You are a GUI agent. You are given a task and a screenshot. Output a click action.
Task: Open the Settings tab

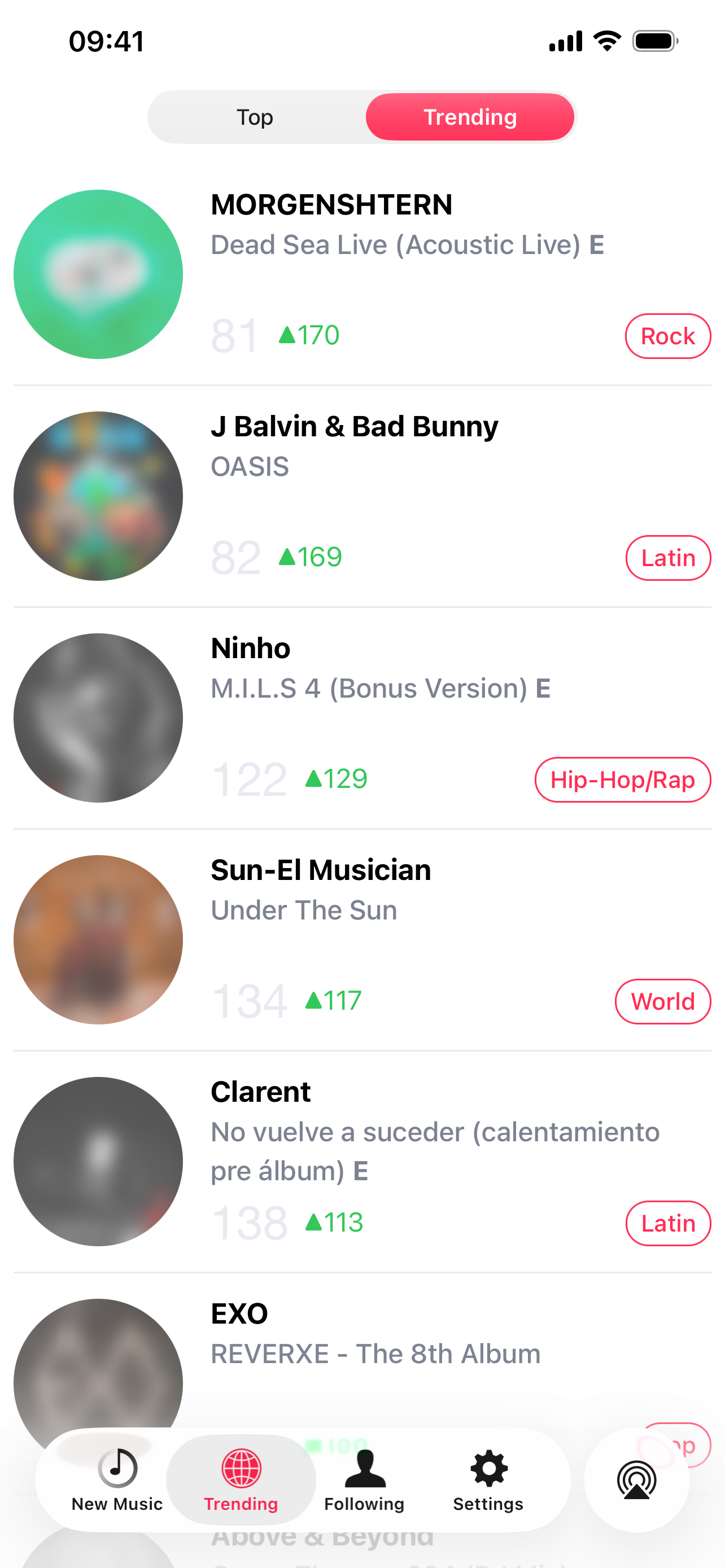(488, 1480)
